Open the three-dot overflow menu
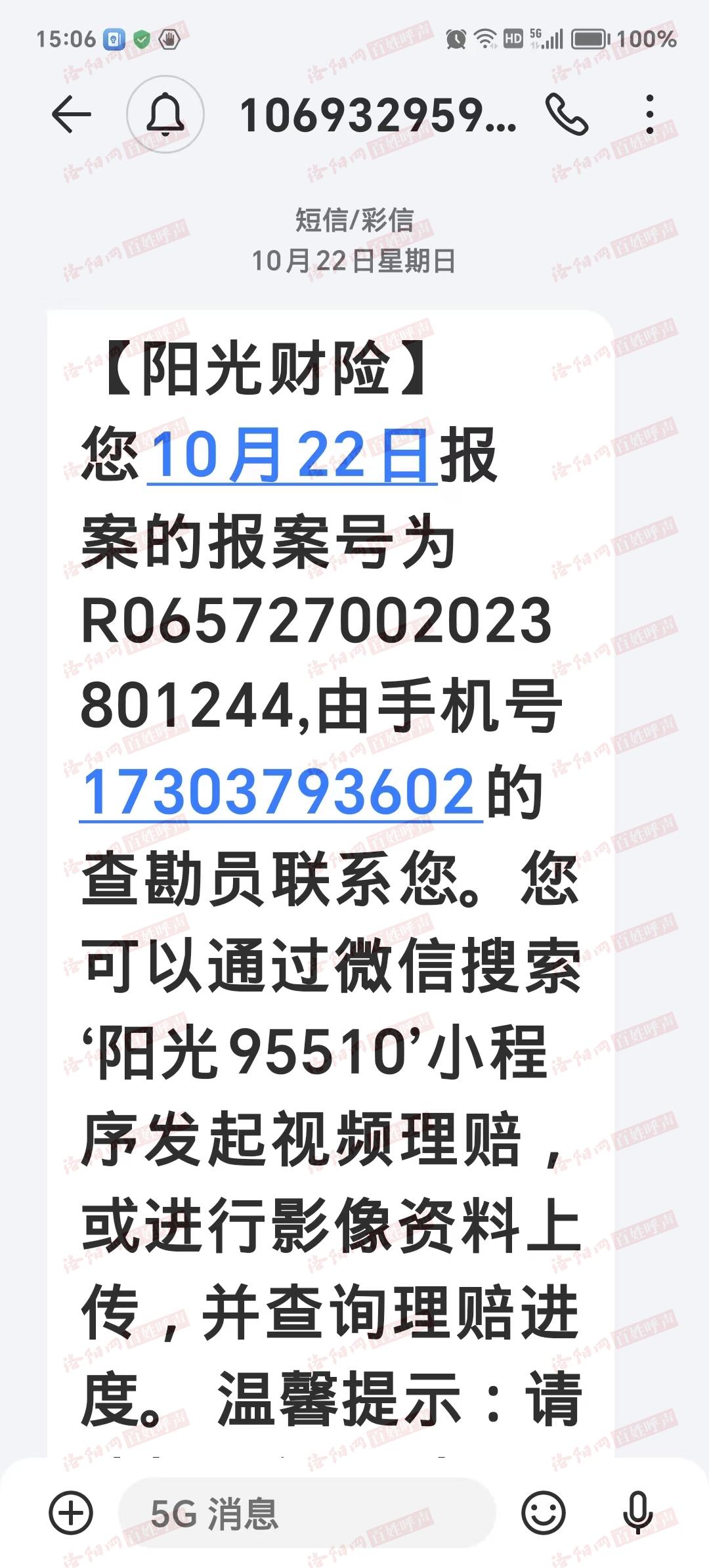This screenshot has width=709, height=1568. 649,114
